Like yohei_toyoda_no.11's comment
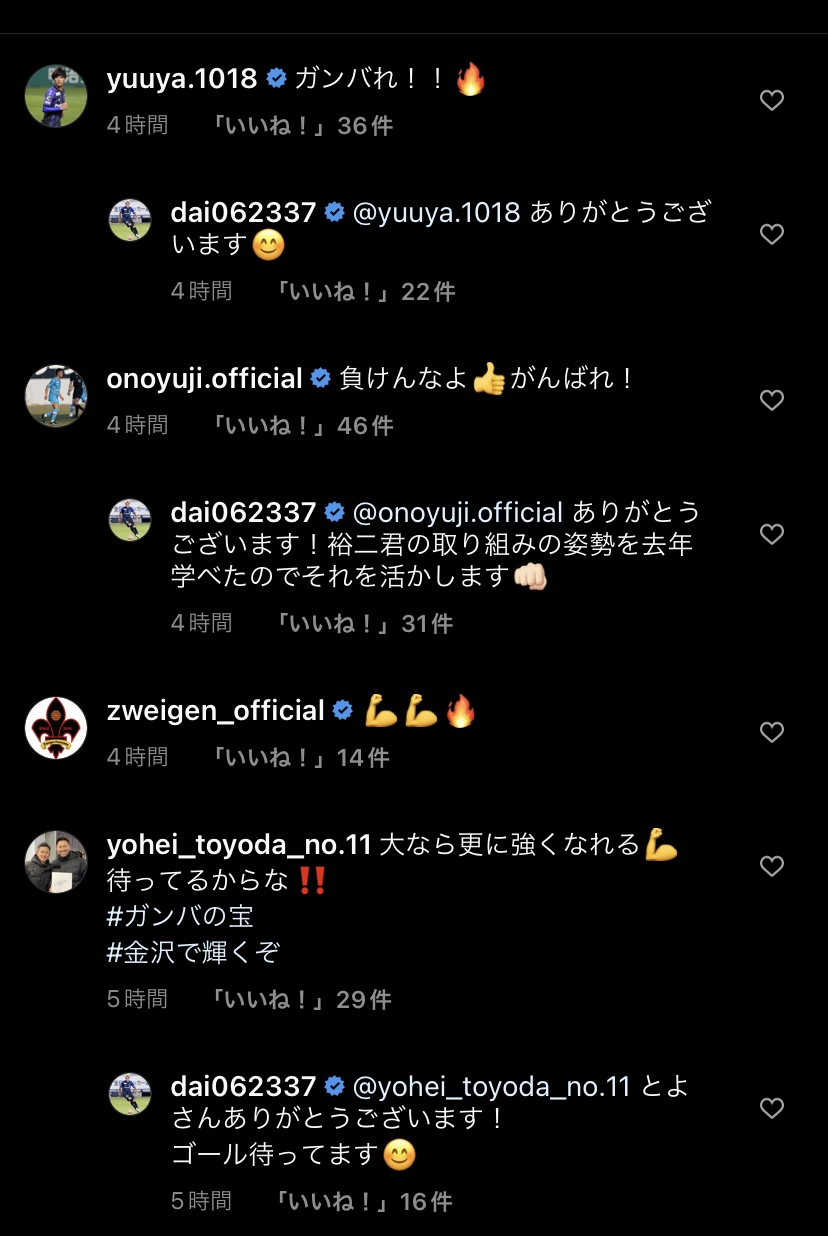This screenshot has width=828, height=1236. point(771,866)
